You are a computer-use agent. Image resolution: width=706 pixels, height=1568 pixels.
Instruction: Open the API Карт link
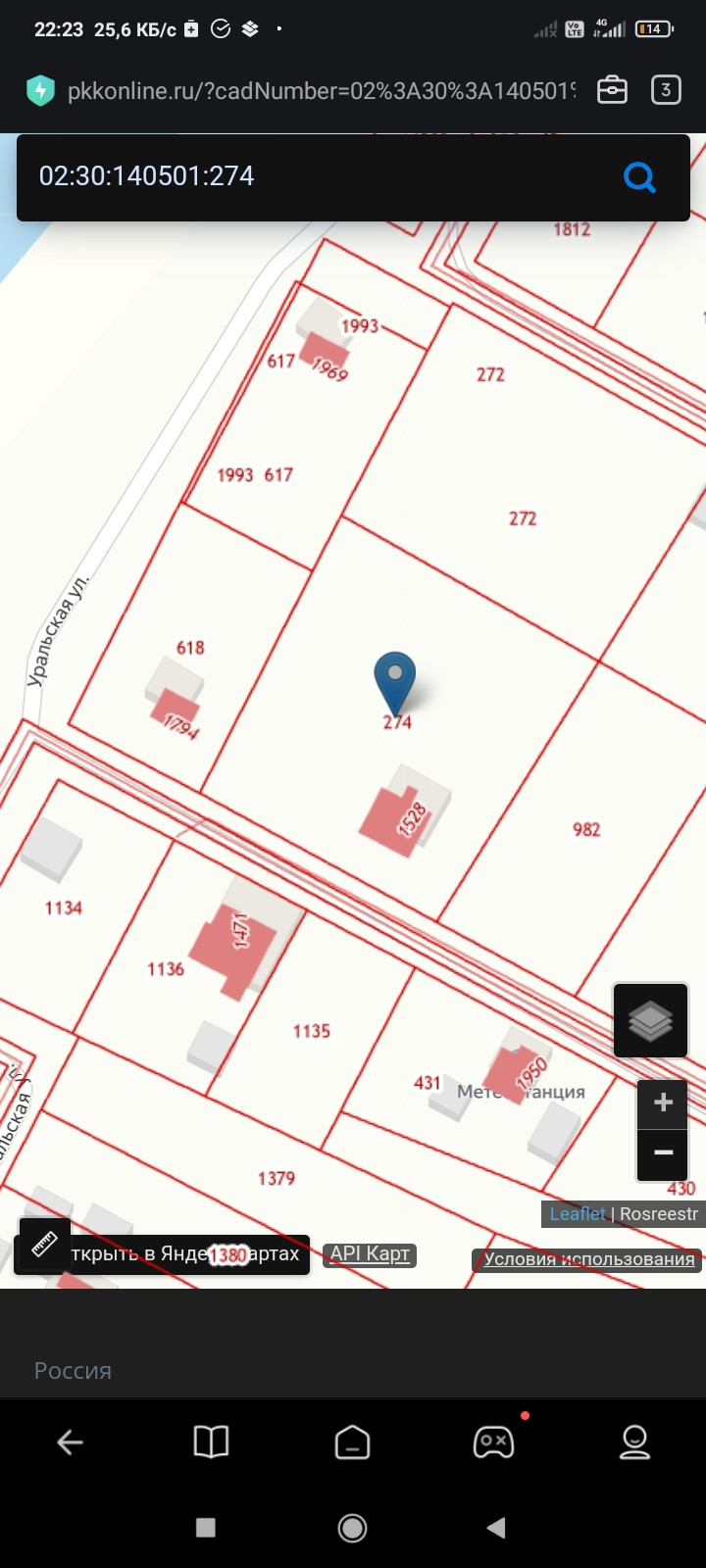pyautogui.click(x=370, y=1253)
